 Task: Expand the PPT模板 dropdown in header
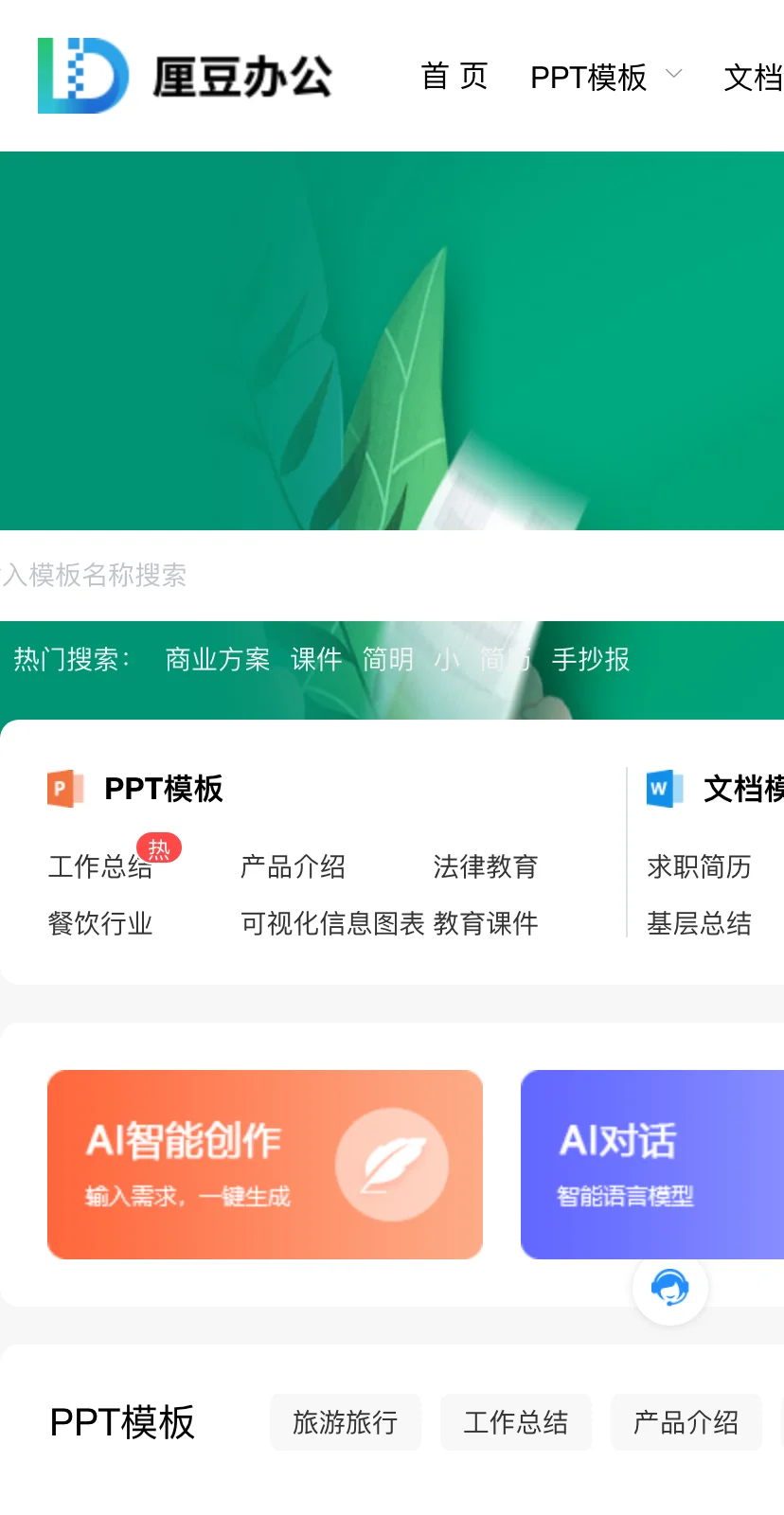[606, 77]
